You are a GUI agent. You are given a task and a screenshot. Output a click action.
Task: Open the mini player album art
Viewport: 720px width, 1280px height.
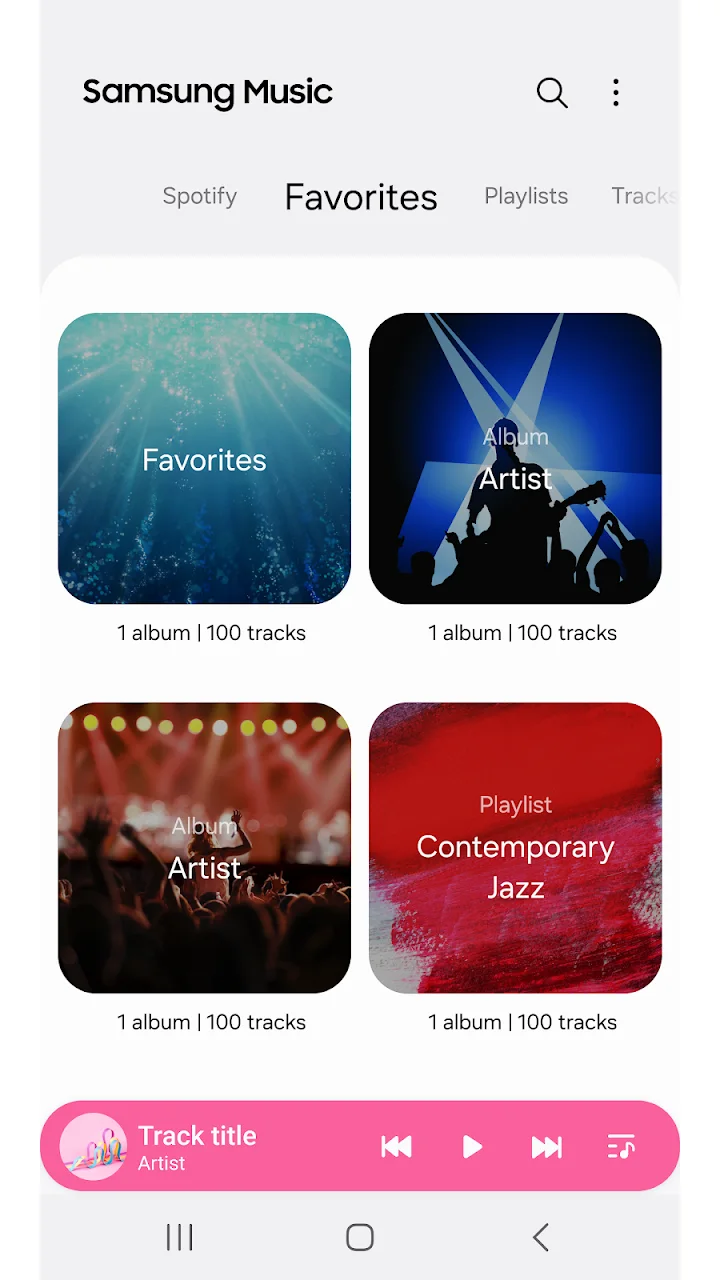point(93,1147)
